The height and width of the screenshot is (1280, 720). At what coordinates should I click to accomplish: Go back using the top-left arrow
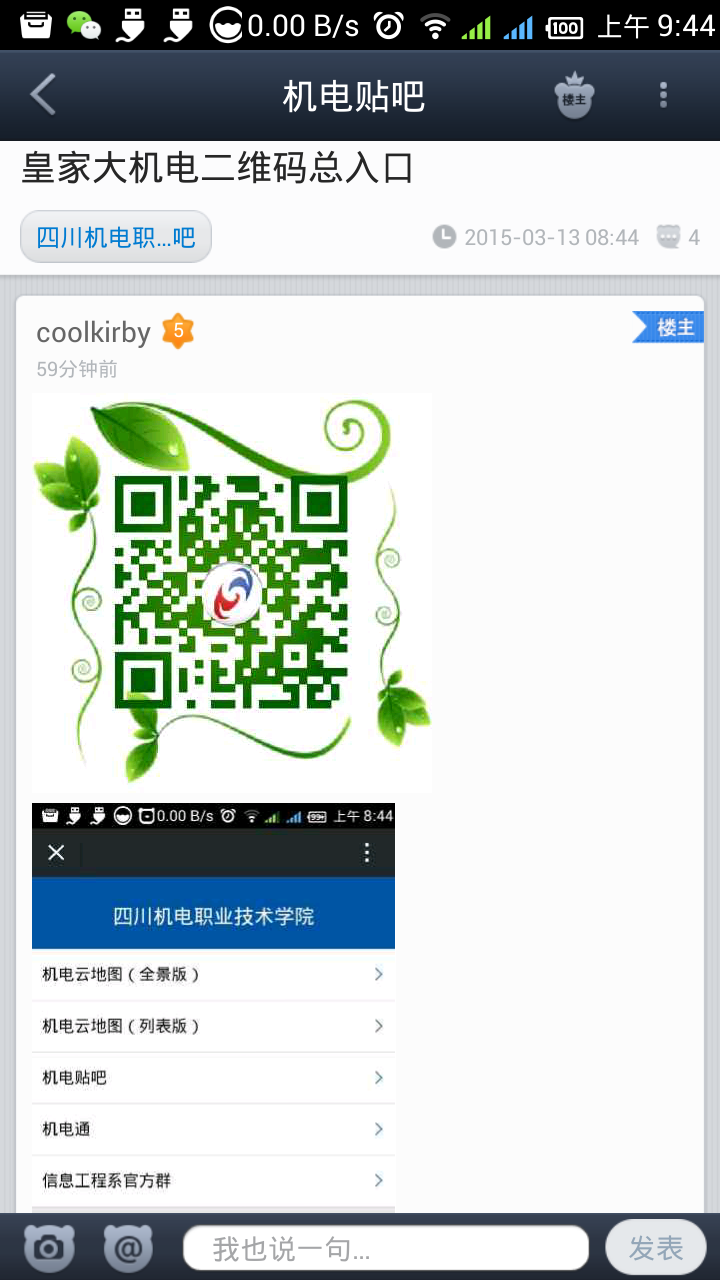coord(42,95)
